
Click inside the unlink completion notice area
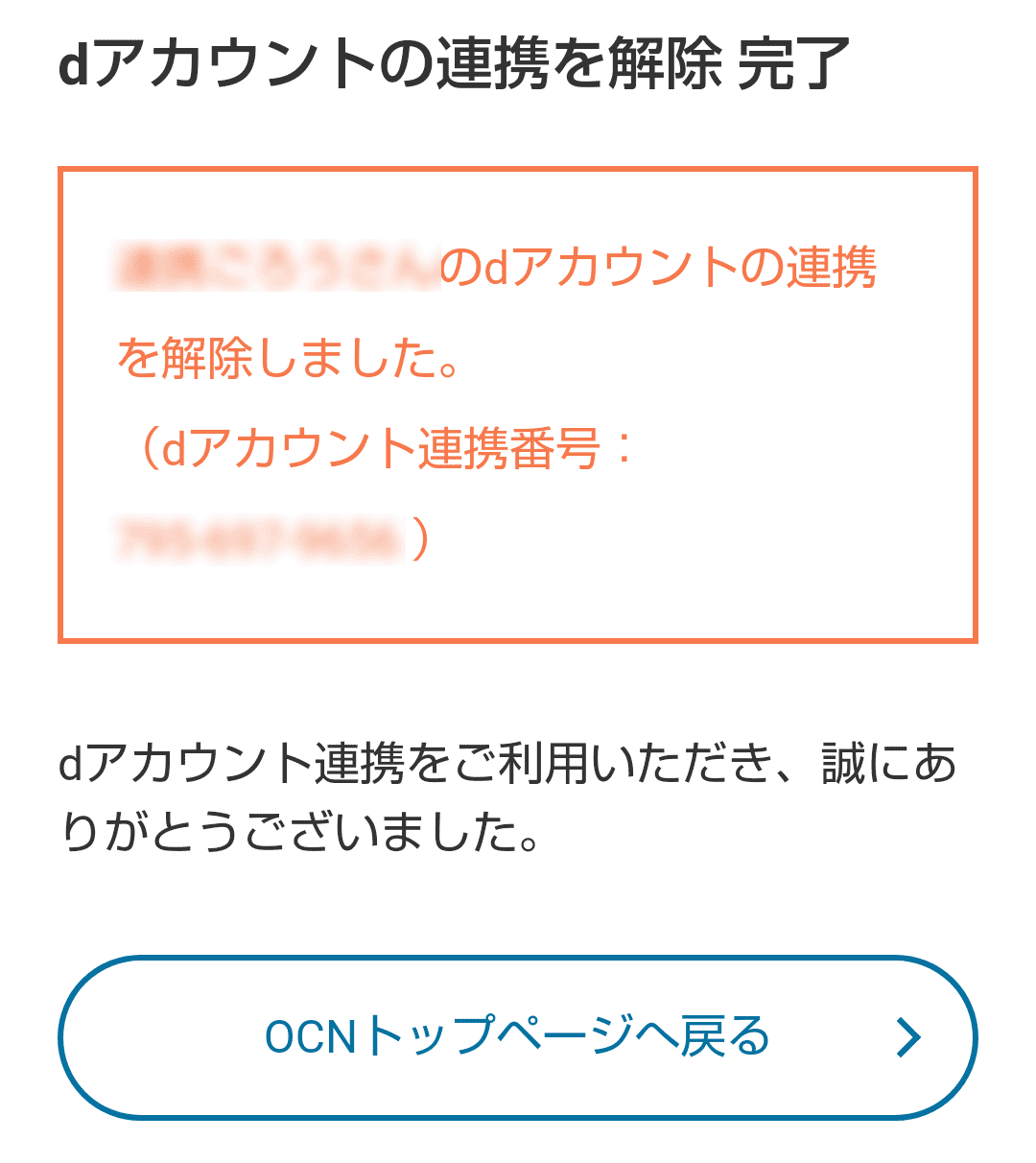tap(518, 403)
